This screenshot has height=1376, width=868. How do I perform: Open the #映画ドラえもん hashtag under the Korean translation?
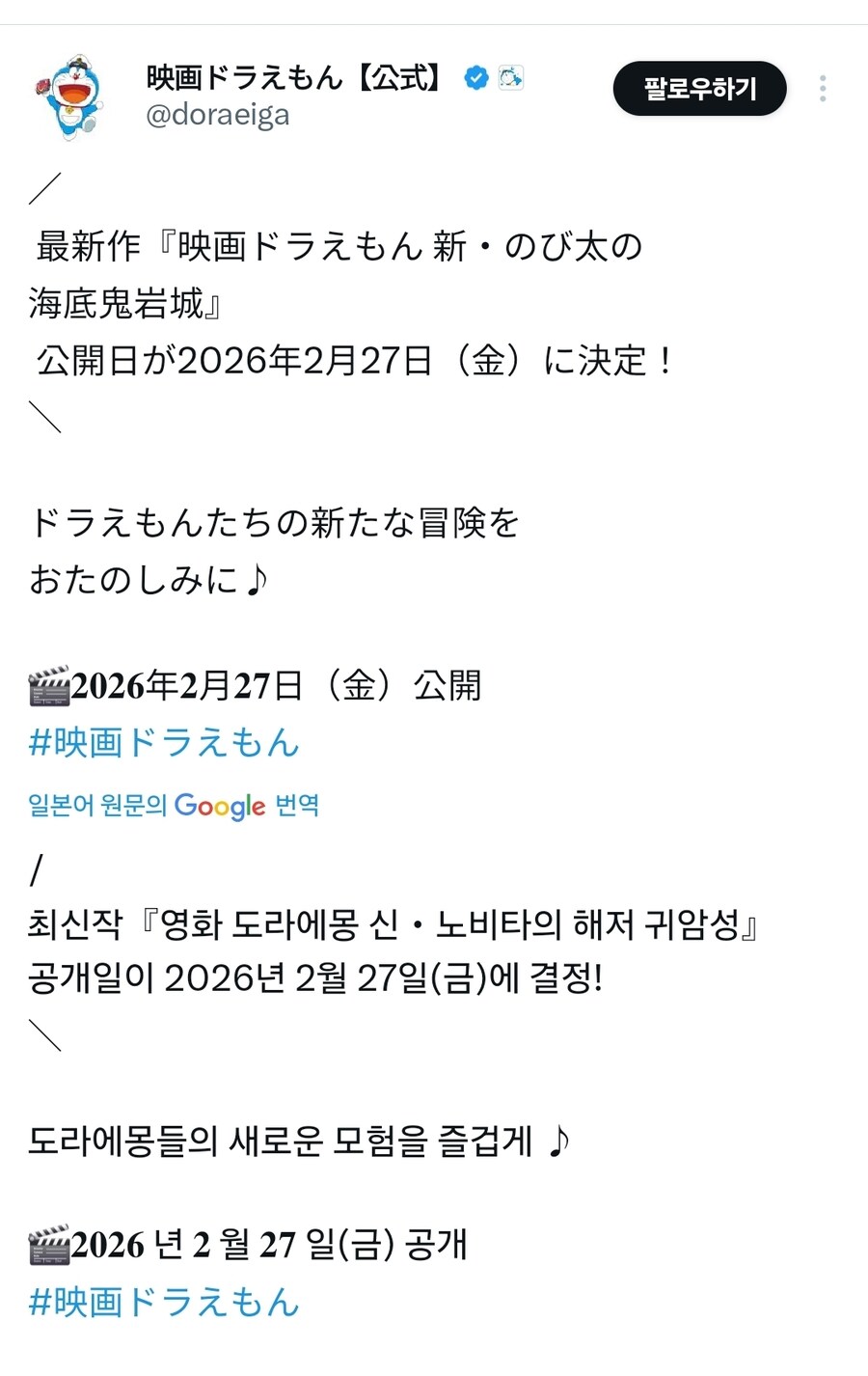coord(164,1301)
